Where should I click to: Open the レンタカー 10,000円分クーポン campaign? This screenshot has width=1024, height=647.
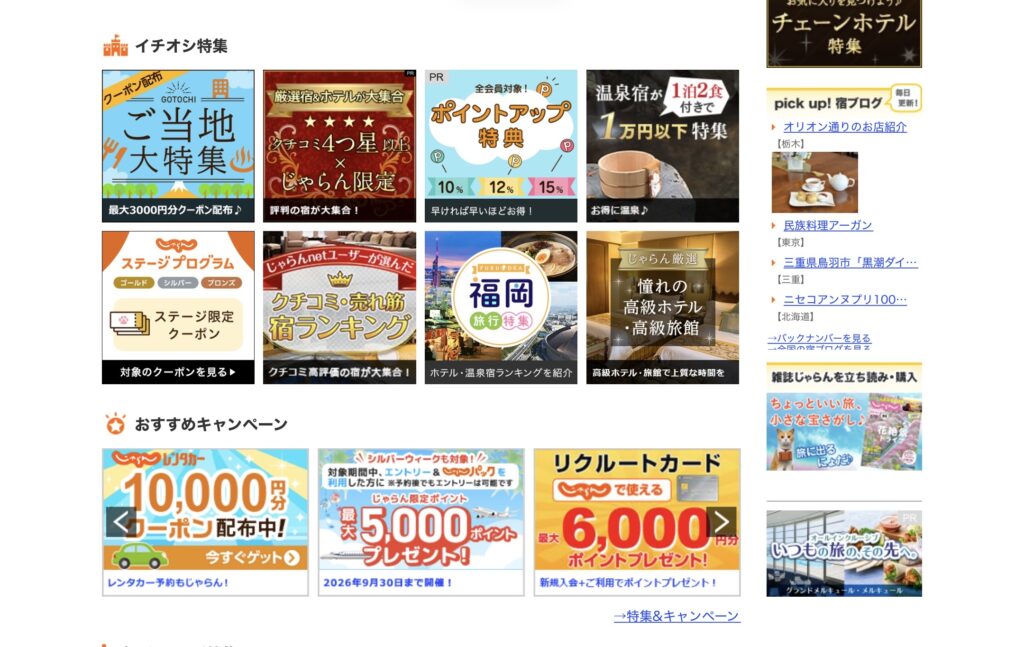(x=205, y=522)
